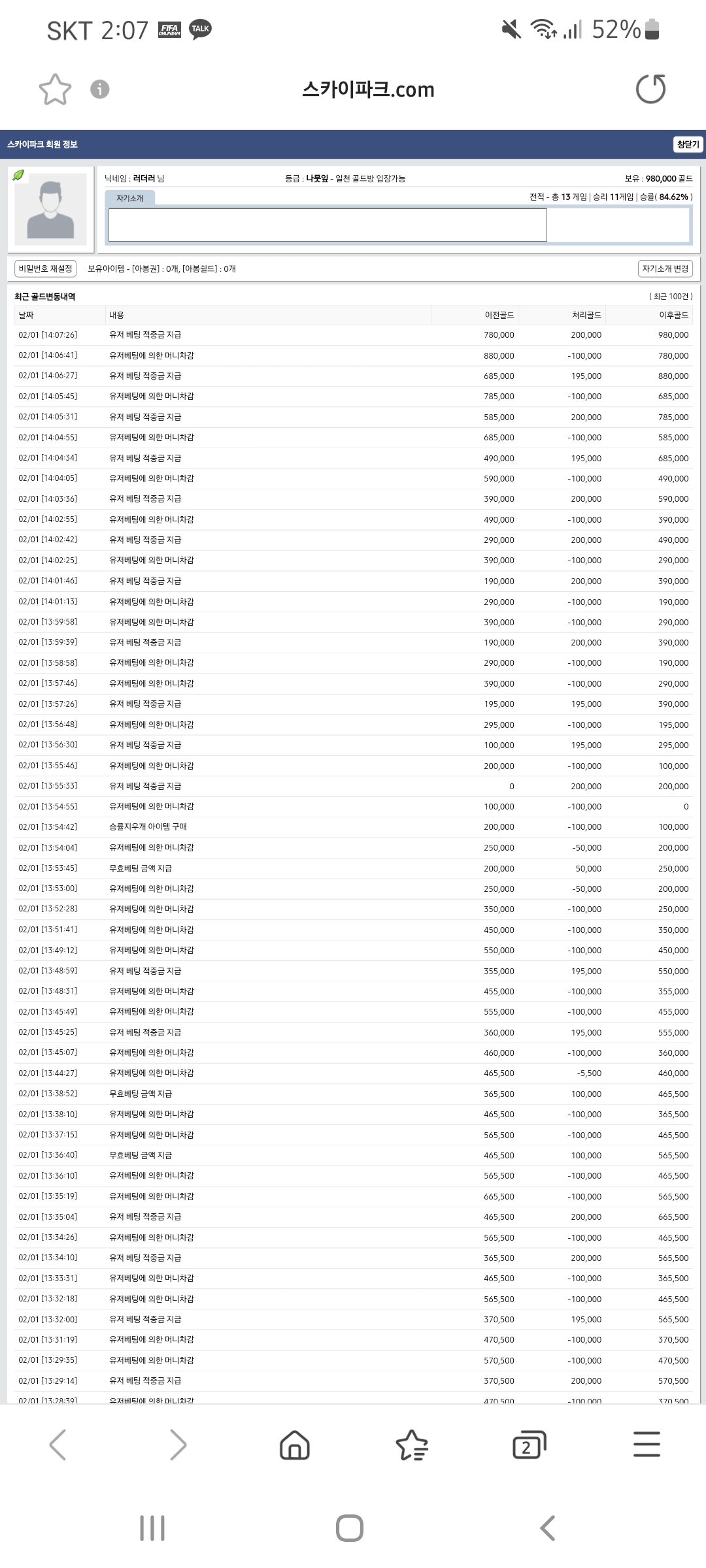
Task: Open the browser bookmarks list
Action: pyautogui.click(x=412, y=1445)
